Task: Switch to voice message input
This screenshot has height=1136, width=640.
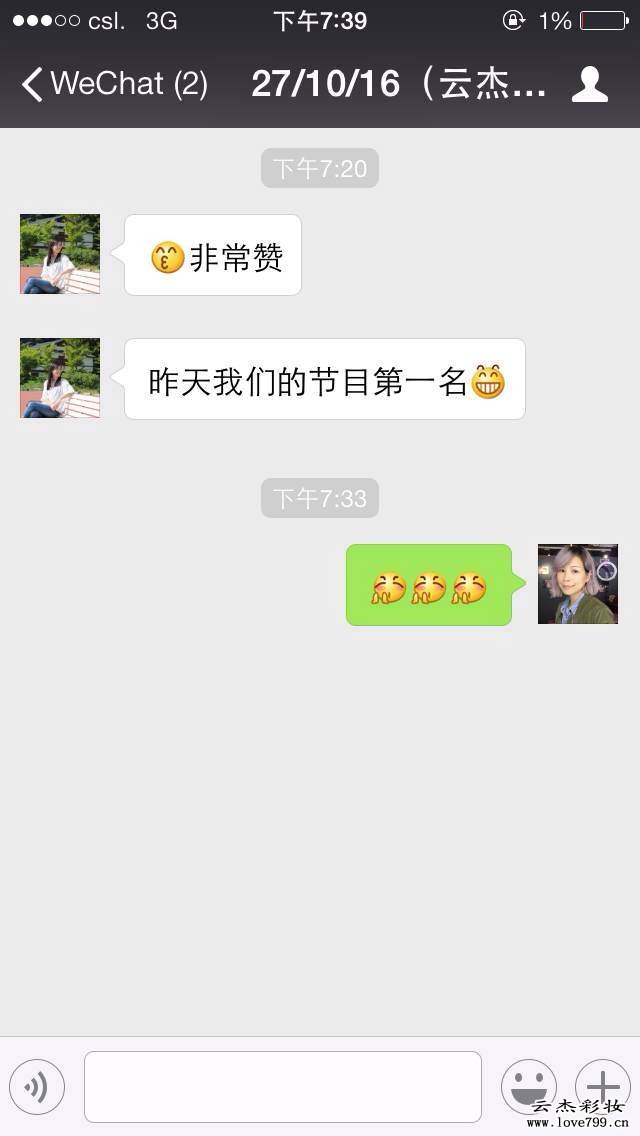Action: coord(37,1086)
